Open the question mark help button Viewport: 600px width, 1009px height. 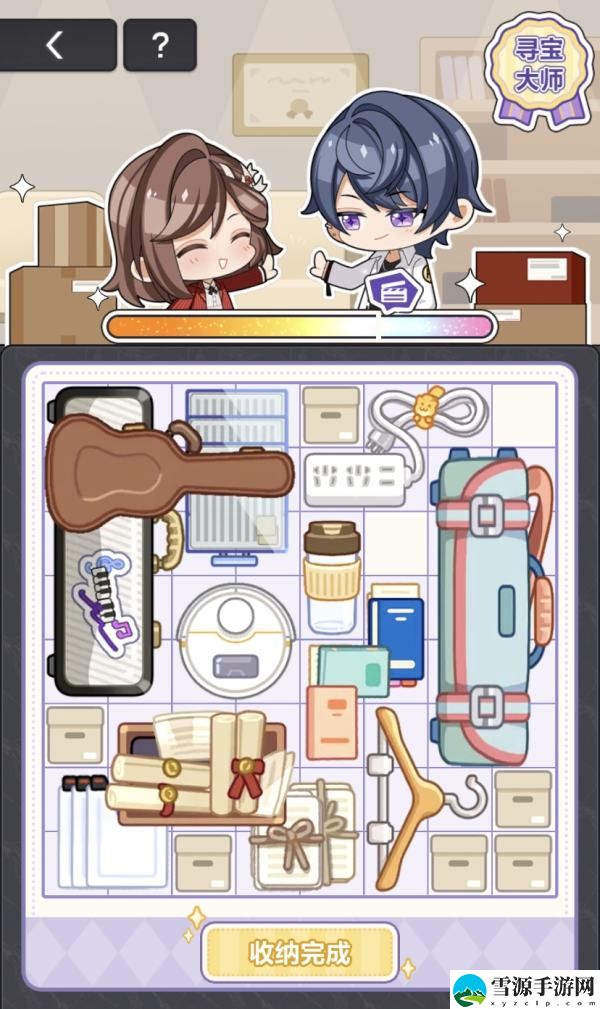pyautogui.click(x=159, y=45)
